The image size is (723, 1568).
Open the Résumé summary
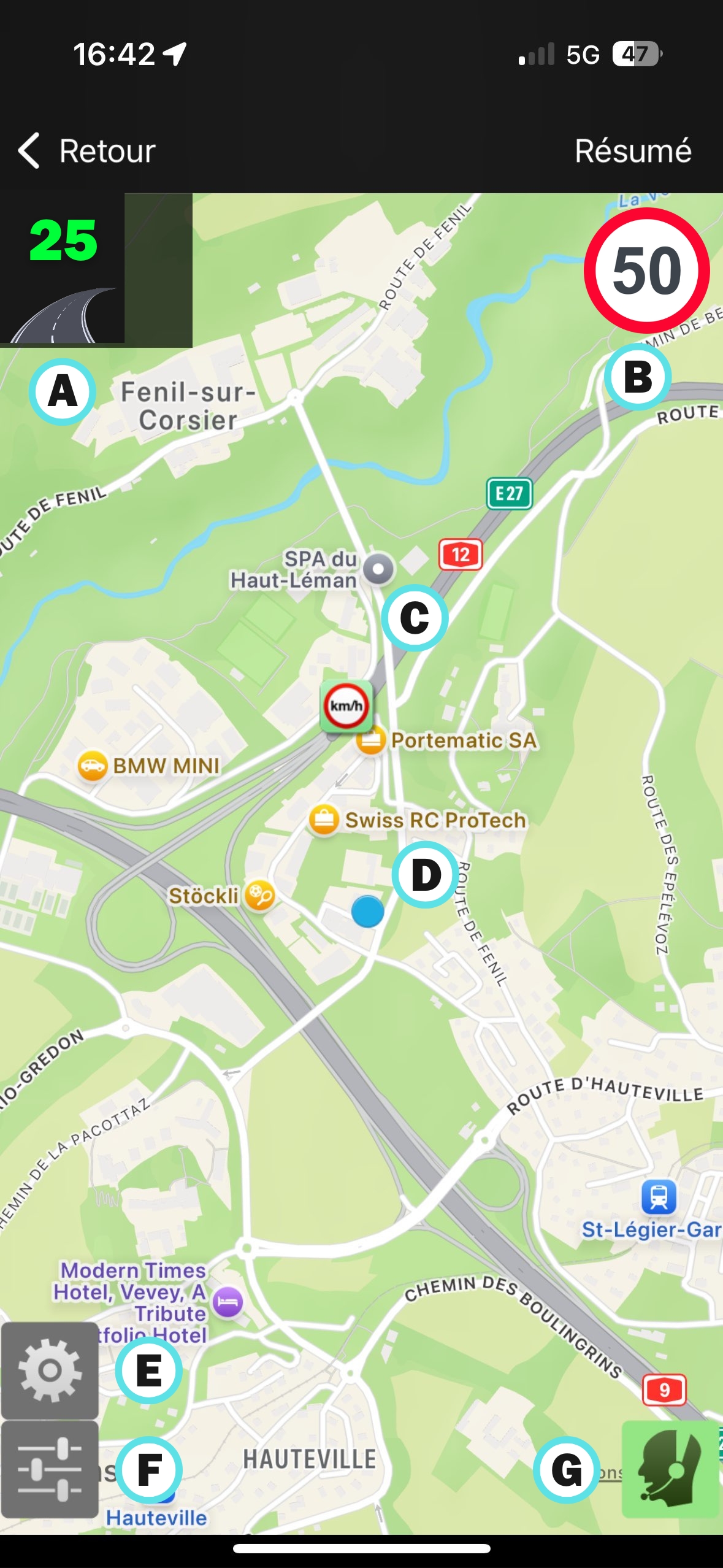pos(632,151)
